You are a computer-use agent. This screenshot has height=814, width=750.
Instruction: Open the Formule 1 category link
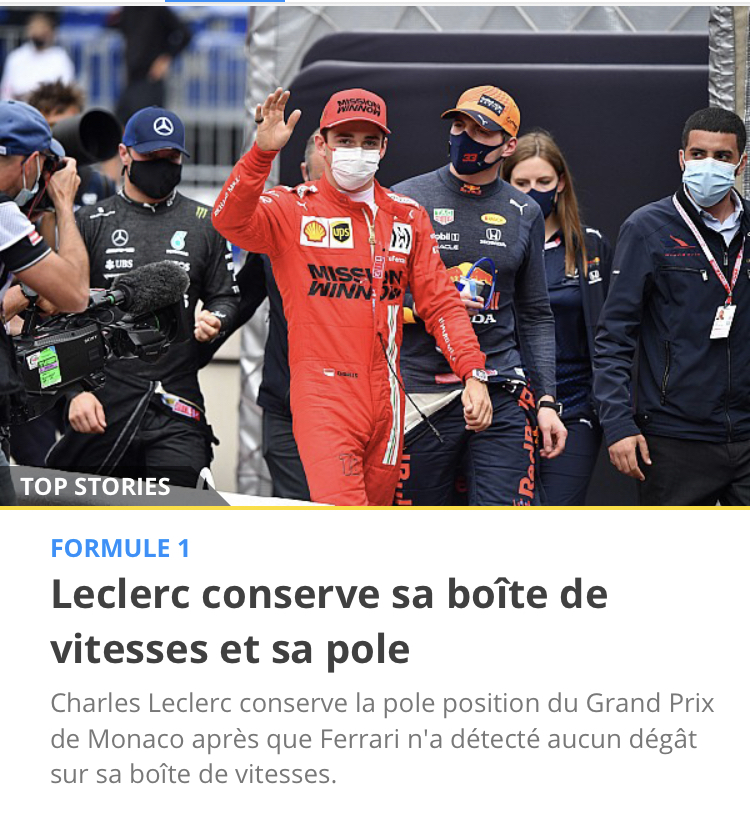pyautogui.click(x=120, y=548)
